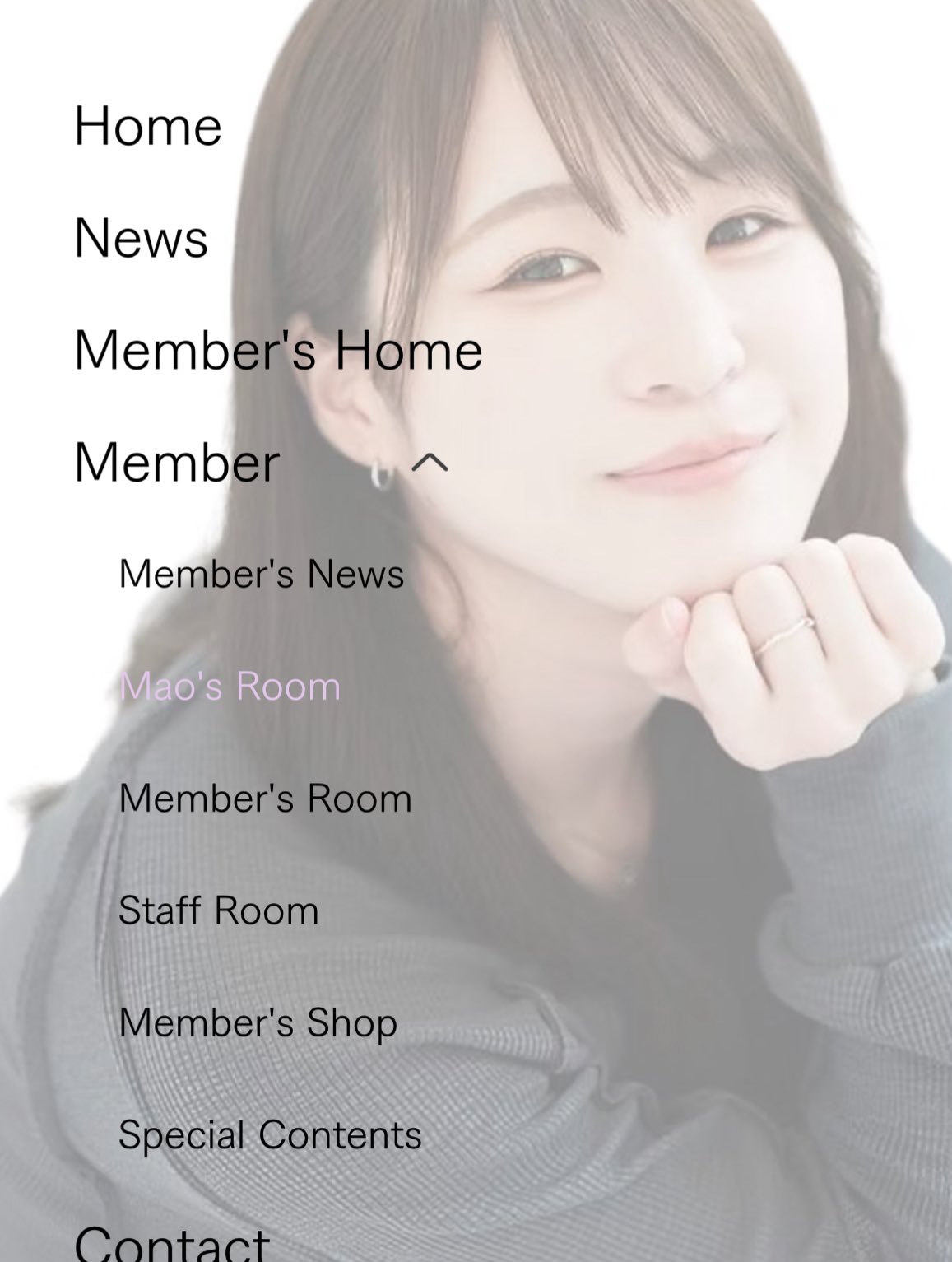This screenshot has width=952, height=1262.
Task: Open Member's Shop
Action: pyautogui.click(x=258, y=1022)
